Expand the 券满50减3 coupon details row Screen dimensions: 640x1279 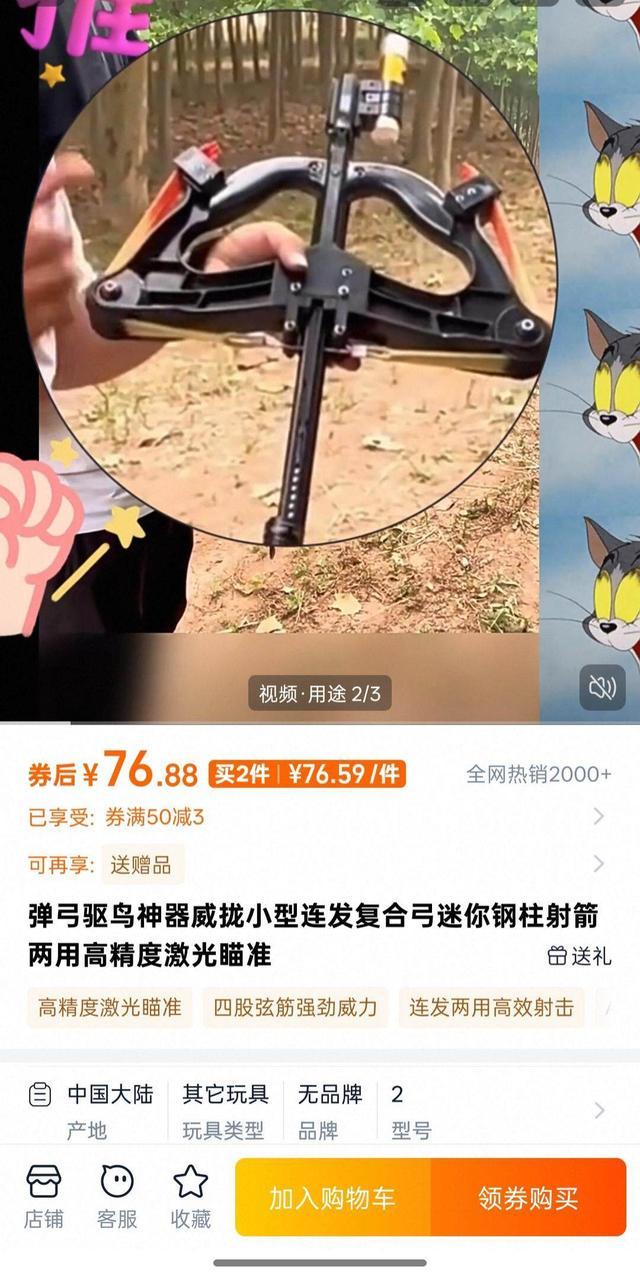tap(598, 817)
